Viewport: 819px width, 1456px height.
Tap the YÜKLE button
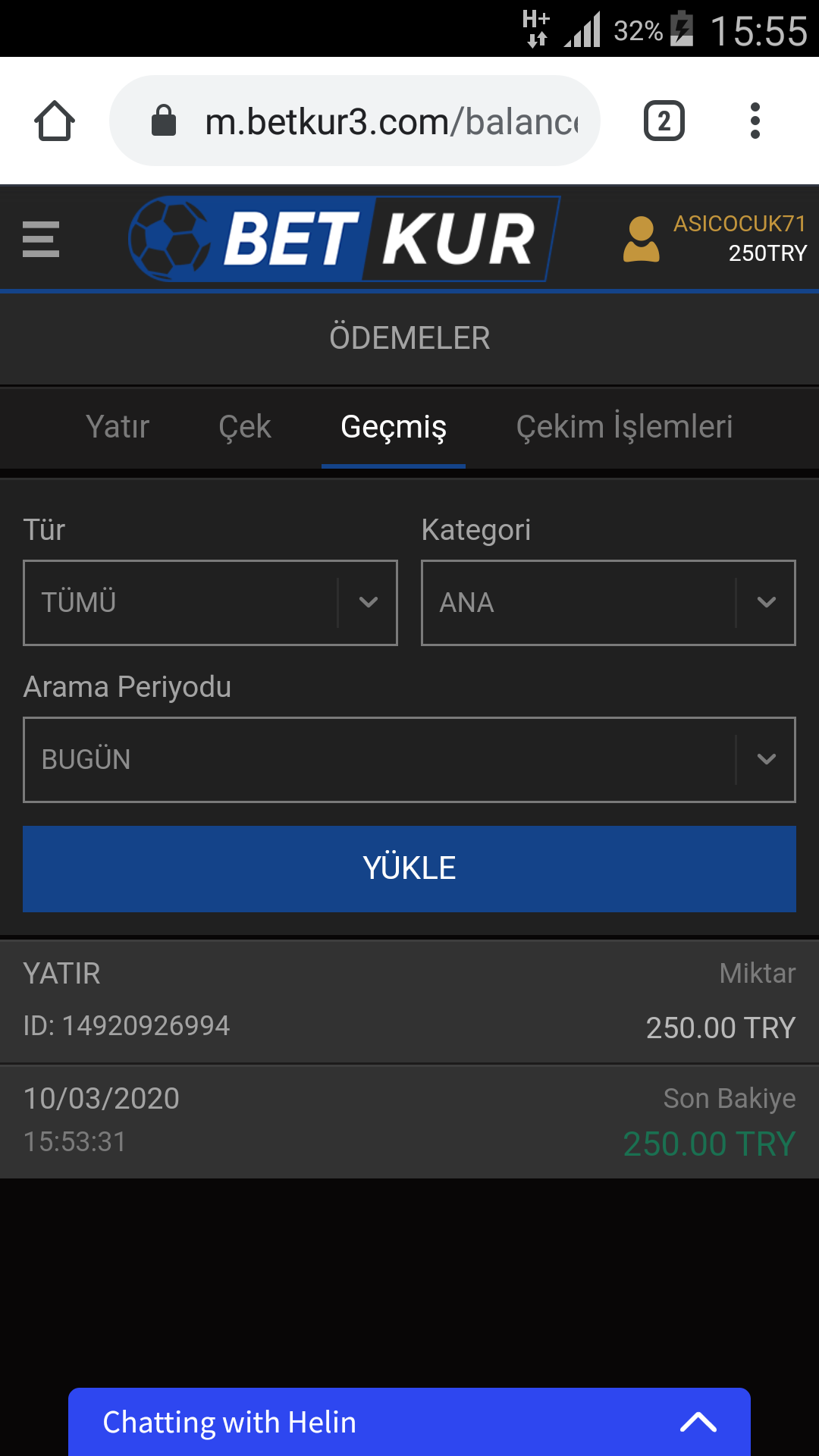point(409,868)
